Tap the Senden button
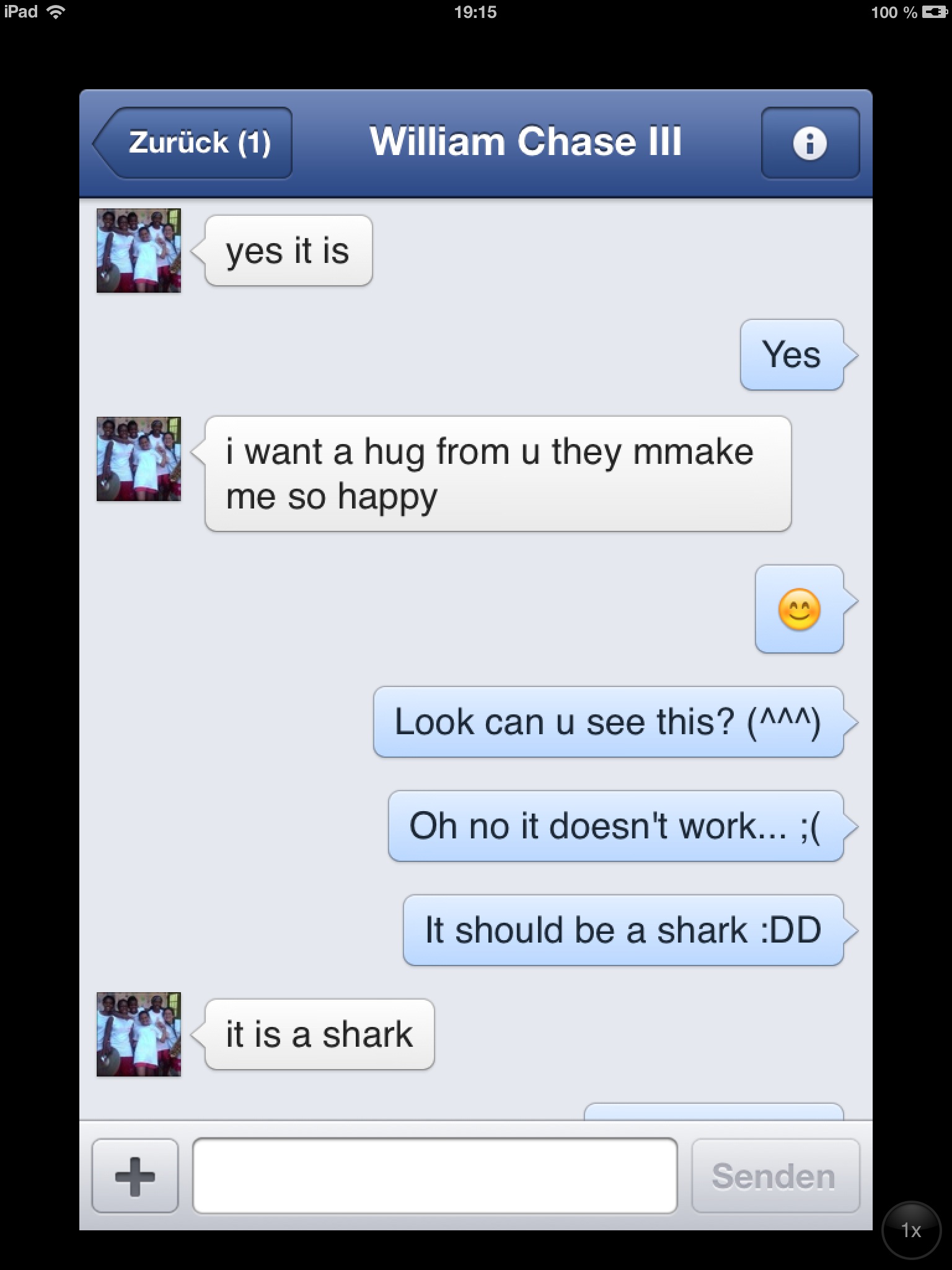Viewport: 952px width, 1270px height. pos(775,1176)
